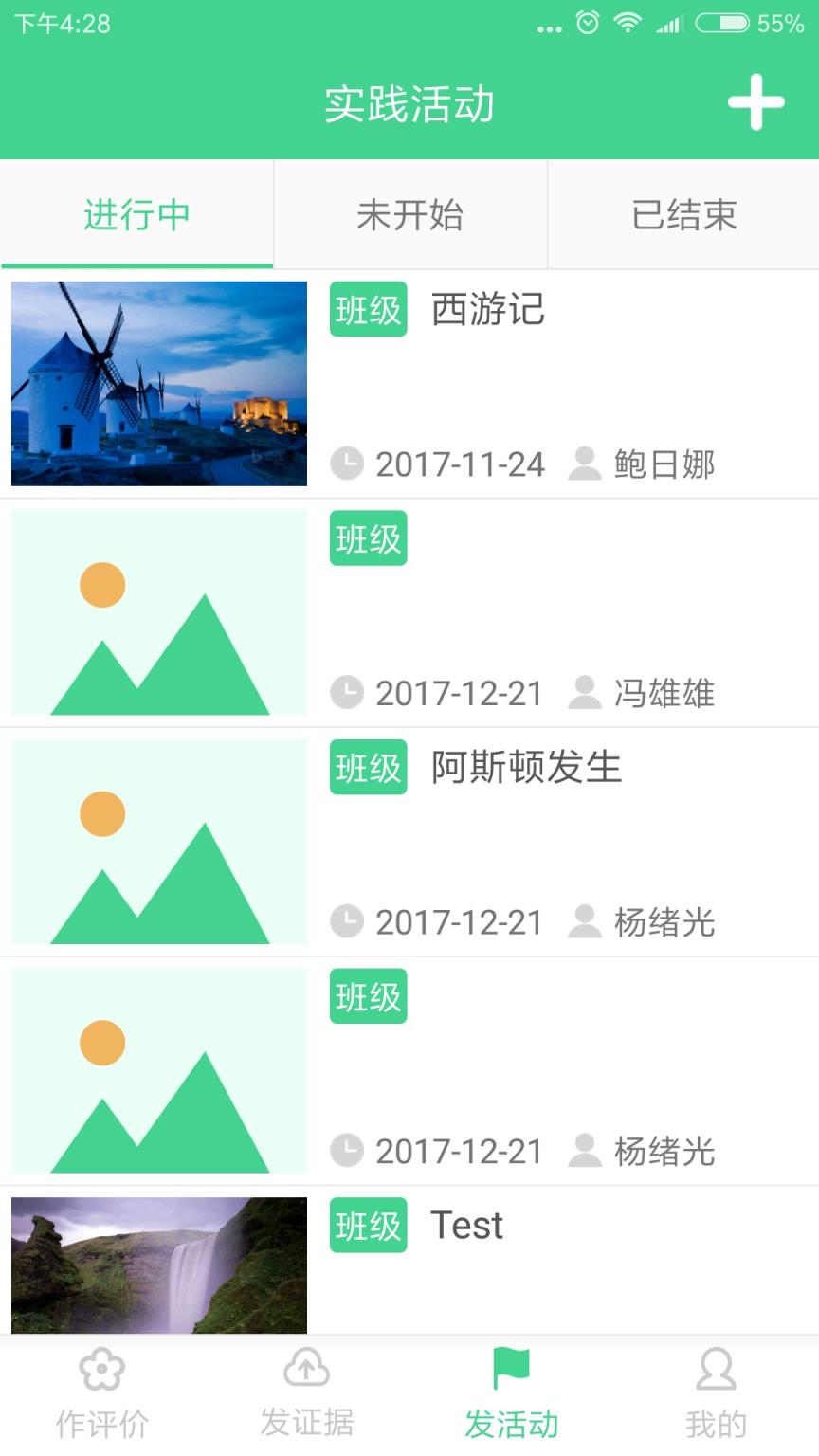Tap the 班级 badge on 西游记
Image resolution: width=819 pixels, height=1456 pixels.
click(x=367, y=308)
